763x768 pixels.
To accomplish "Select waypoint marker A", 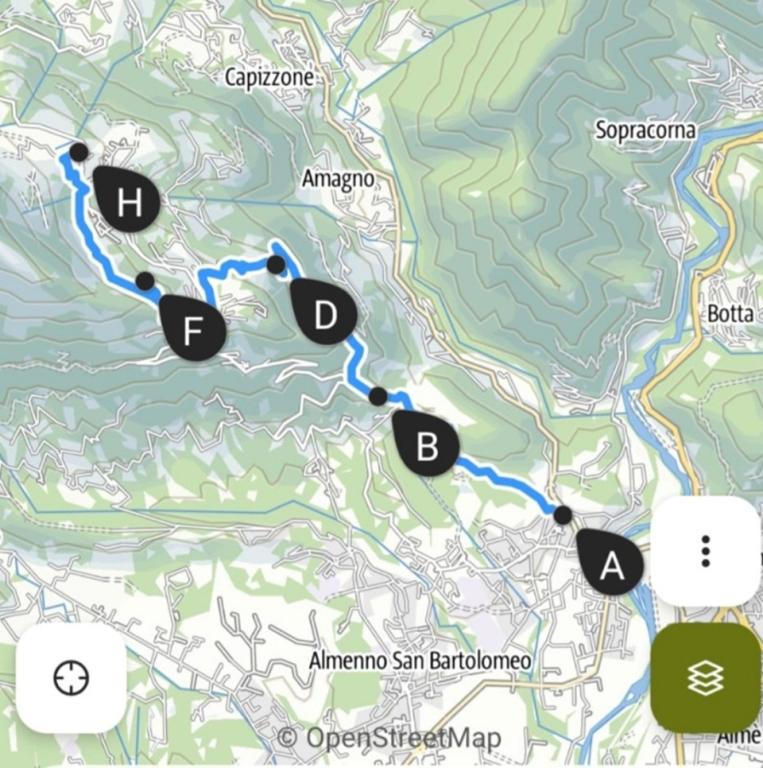I will (610, 564).
